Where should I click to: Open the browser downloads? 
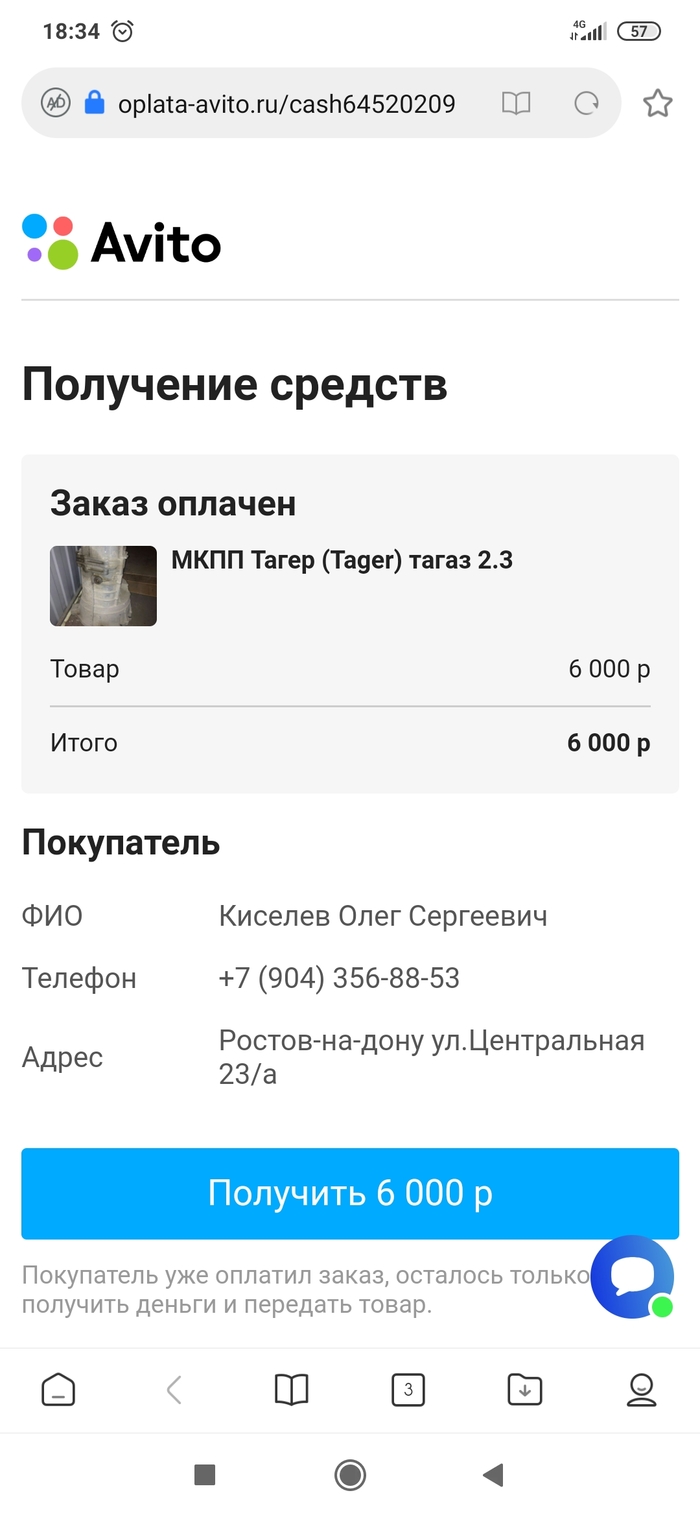pyautogui.click(x=525, y=1389)
